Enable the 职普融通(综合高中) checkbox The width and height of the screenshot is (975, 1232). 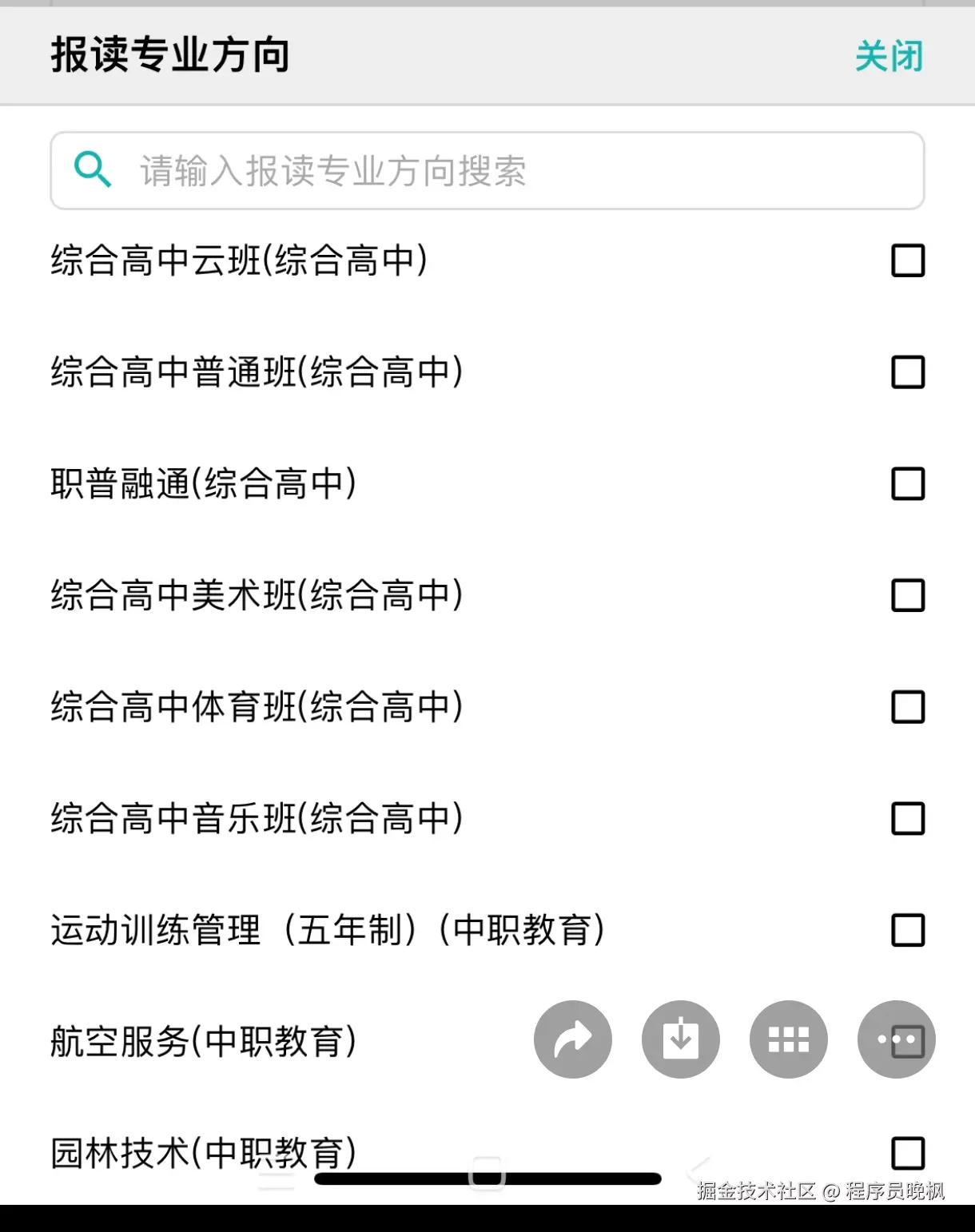(x=905, y=483)
